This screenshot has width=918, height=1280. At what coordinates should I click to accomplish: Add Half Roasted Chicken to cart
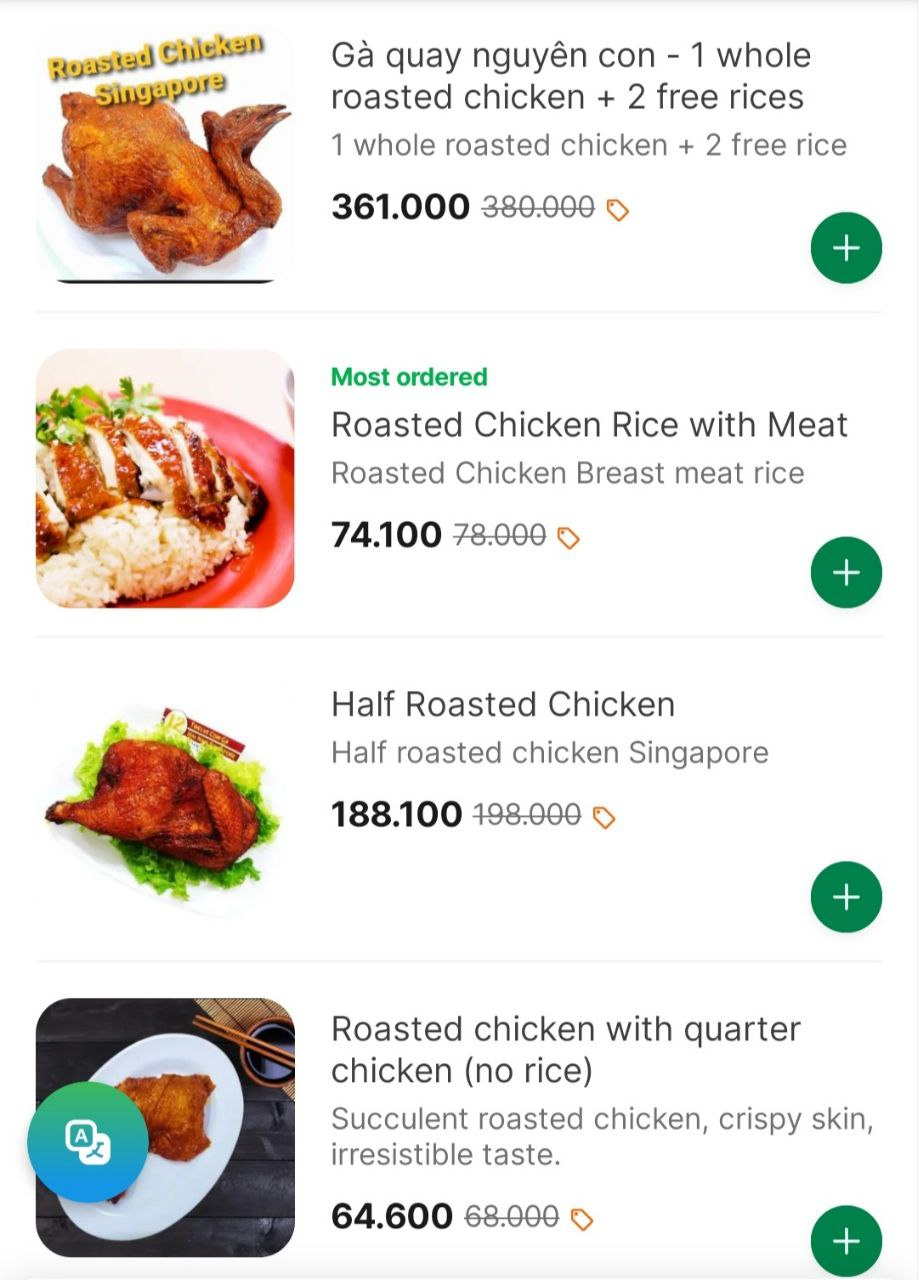[846, 897]
